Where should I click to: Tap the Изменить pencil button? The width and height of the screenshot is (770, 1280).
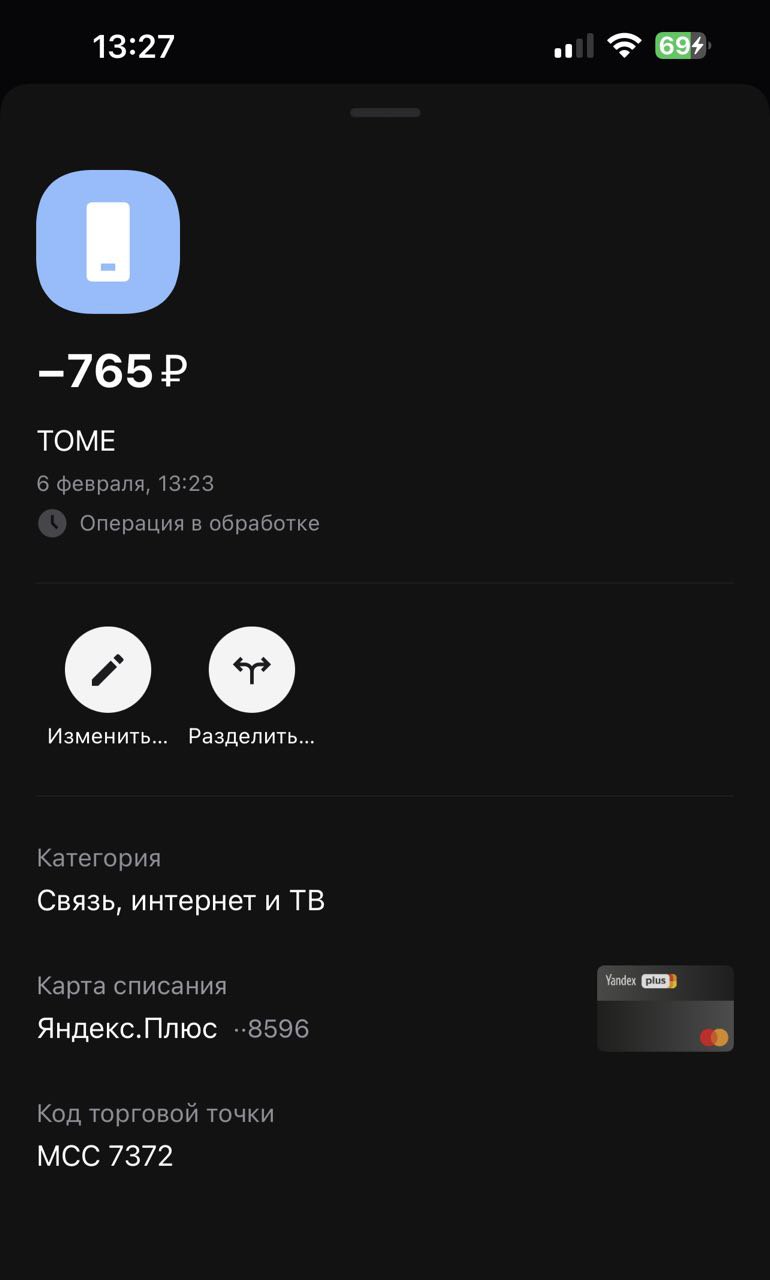click(108, 670)
